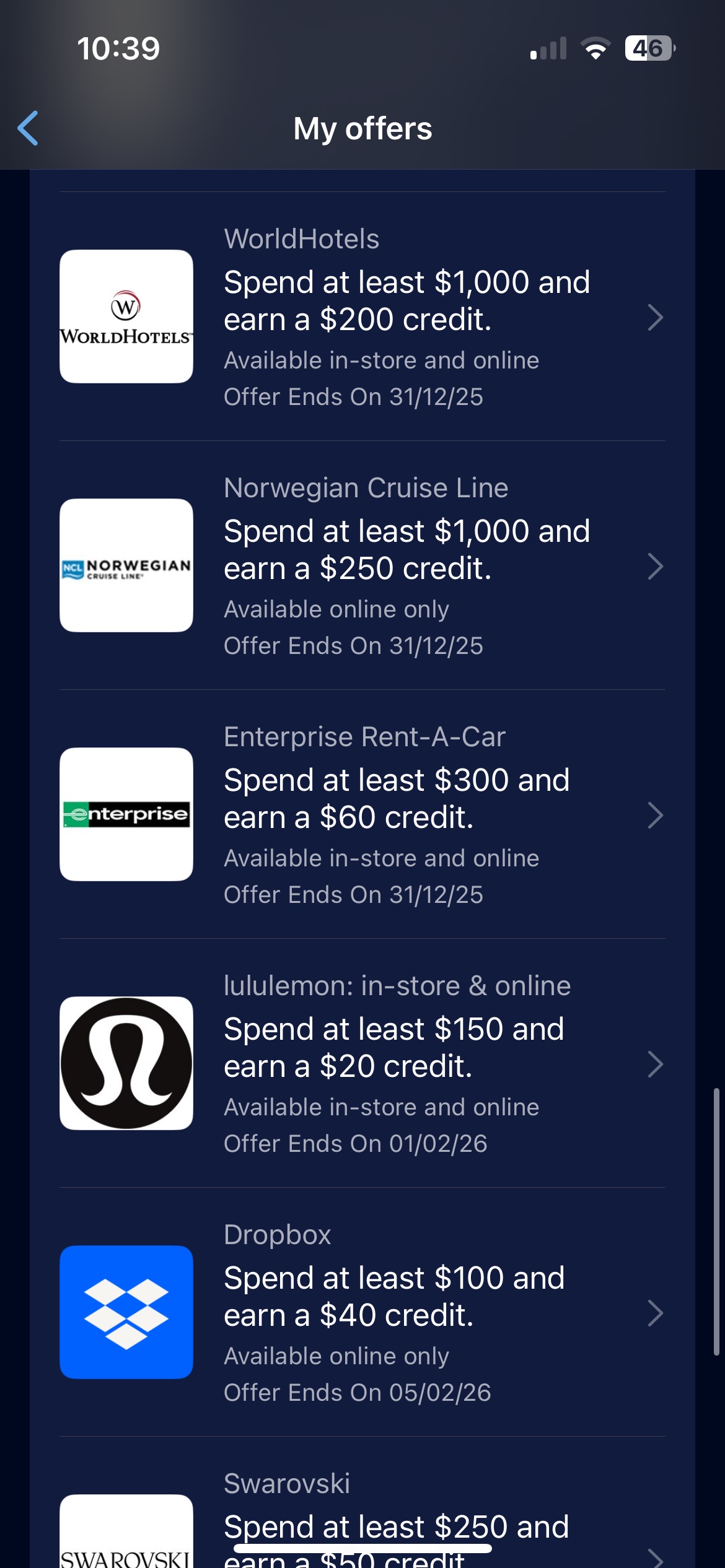Tap the My offers screen title
Image resolution: width=725 pixels, height=1568 pixels.
pos(362,128)
